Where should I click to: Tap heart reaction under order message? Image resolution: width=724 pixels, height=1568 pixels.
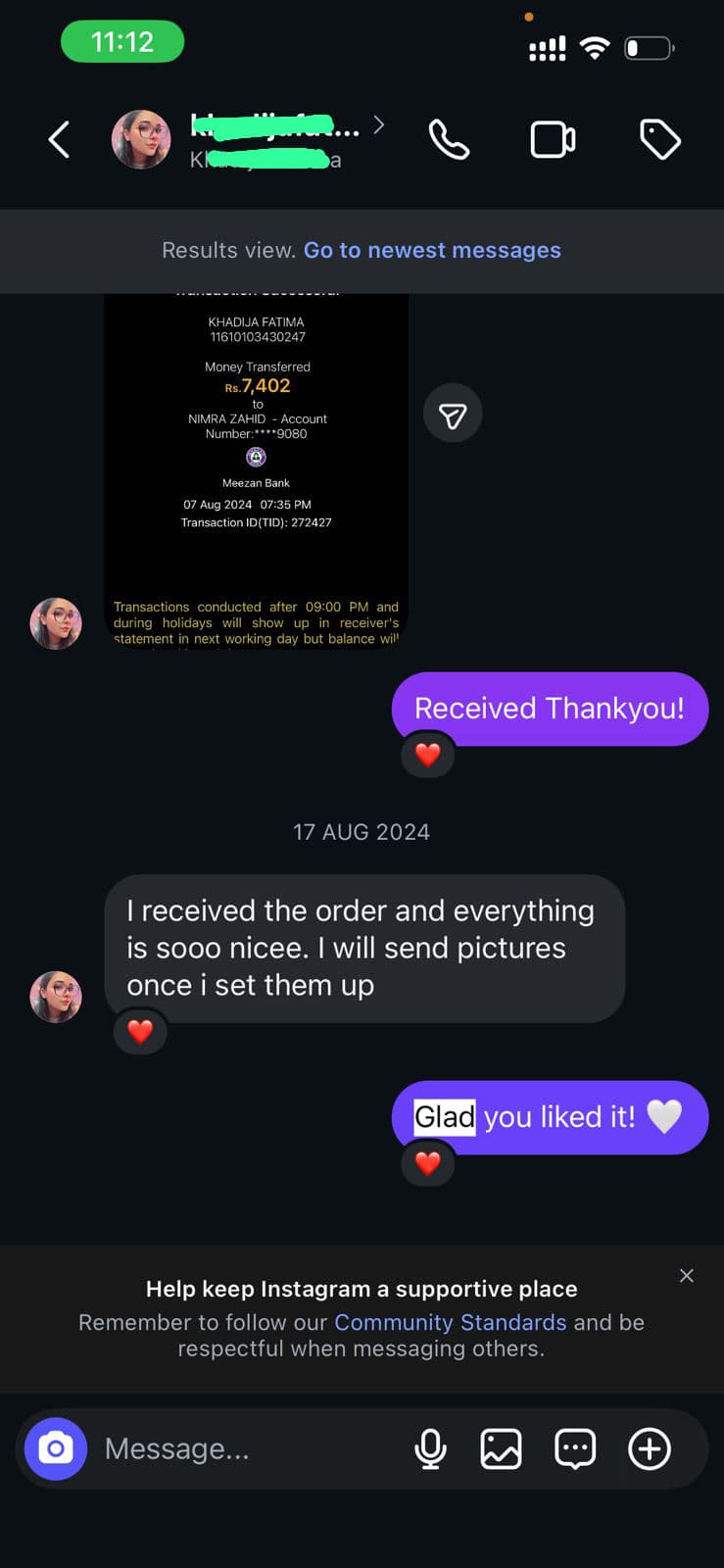[x=140, y=1031]
